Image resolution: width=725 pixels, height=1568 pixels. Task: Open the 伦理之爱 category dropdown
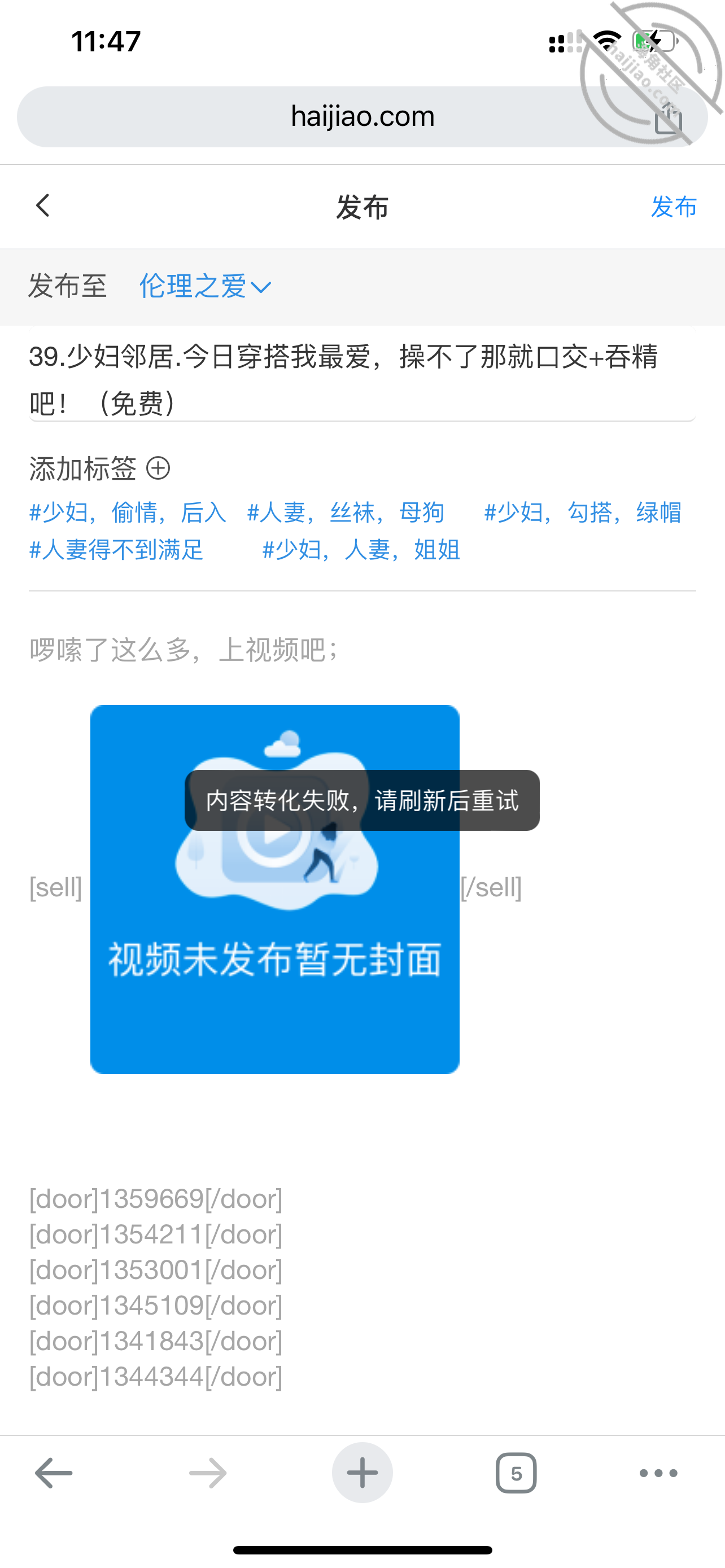(205, 286)
